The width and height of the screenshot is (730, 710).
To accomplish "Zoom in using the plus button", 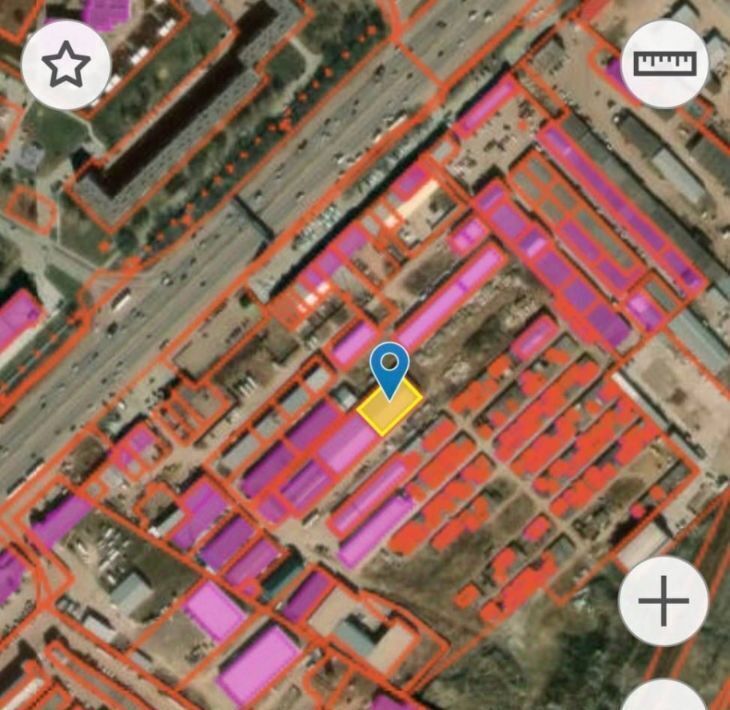I will coord(663,602).
